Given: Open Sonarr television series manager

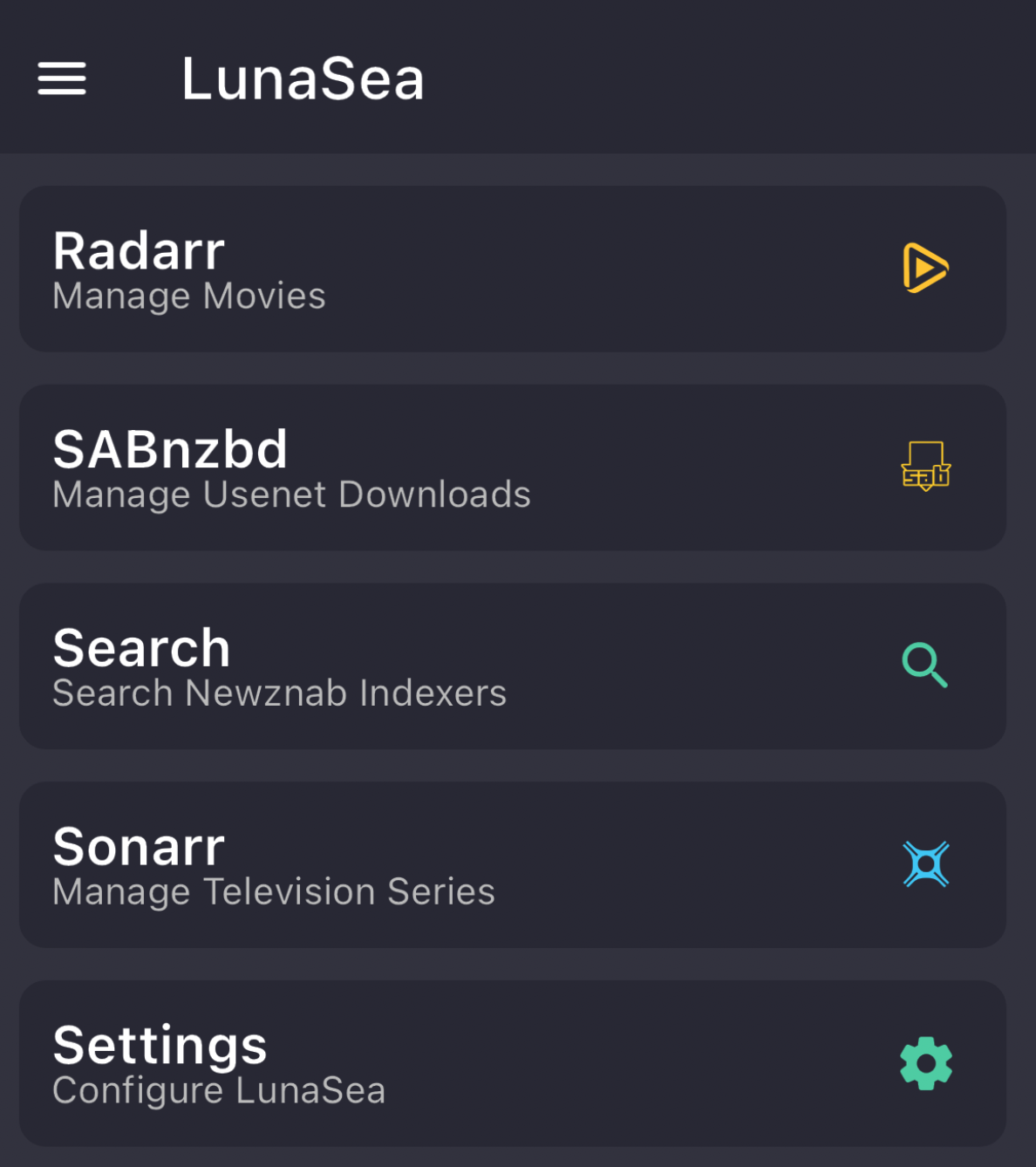Looking at the screenshot, I should 513,865.
